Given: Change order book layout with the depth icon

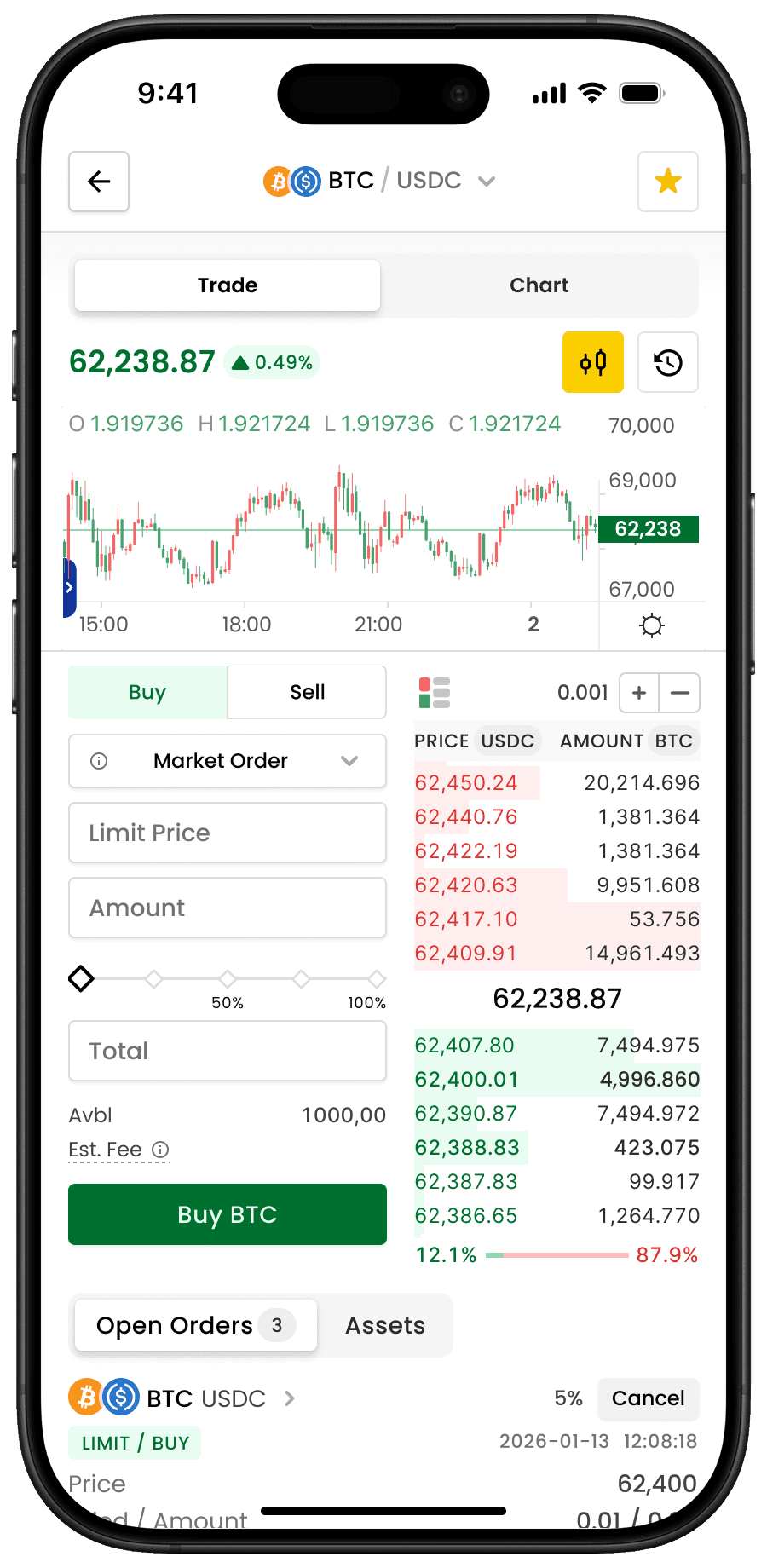Looking at the screenshot, I should (x=433, y=692).
